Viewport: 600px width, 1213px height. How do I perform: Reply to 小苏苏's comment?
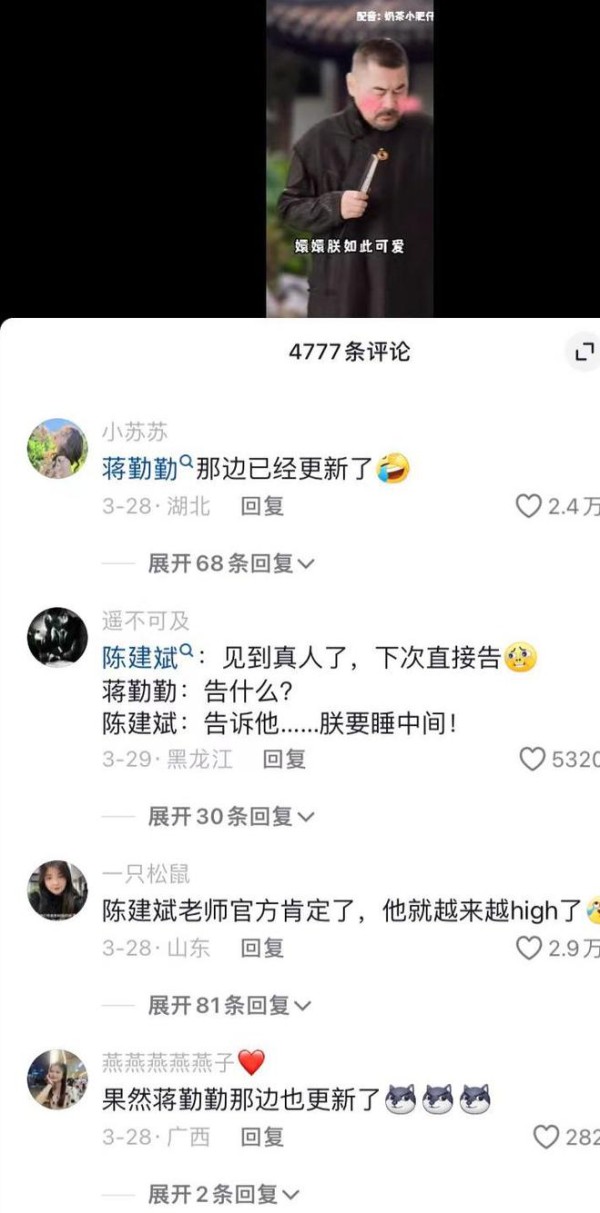(262, 506)
